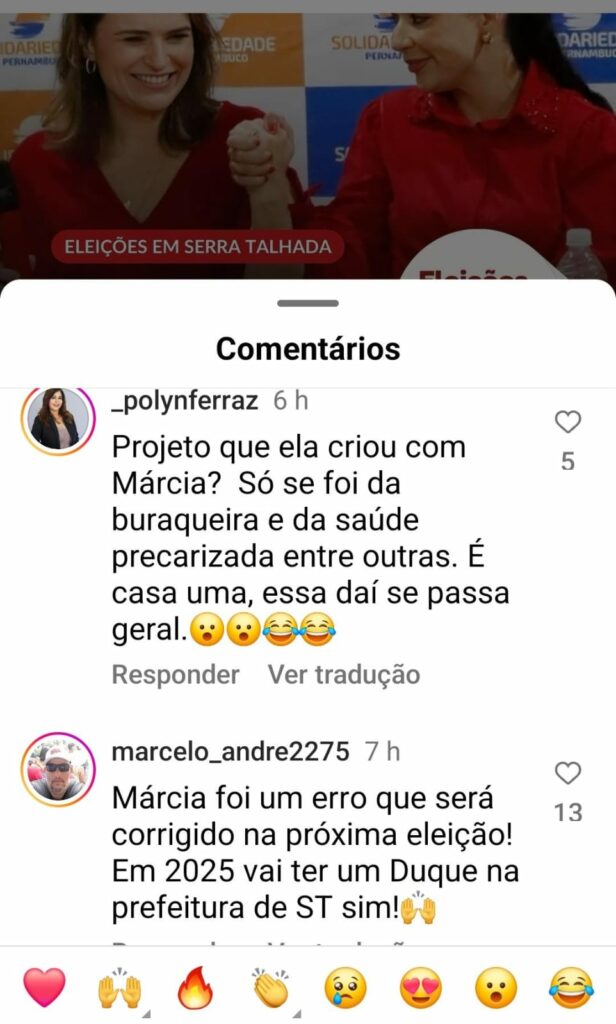Screen dimensions: 616x1024
Task: Open _polynferraz's profile picture
Action: pos(58,419)
